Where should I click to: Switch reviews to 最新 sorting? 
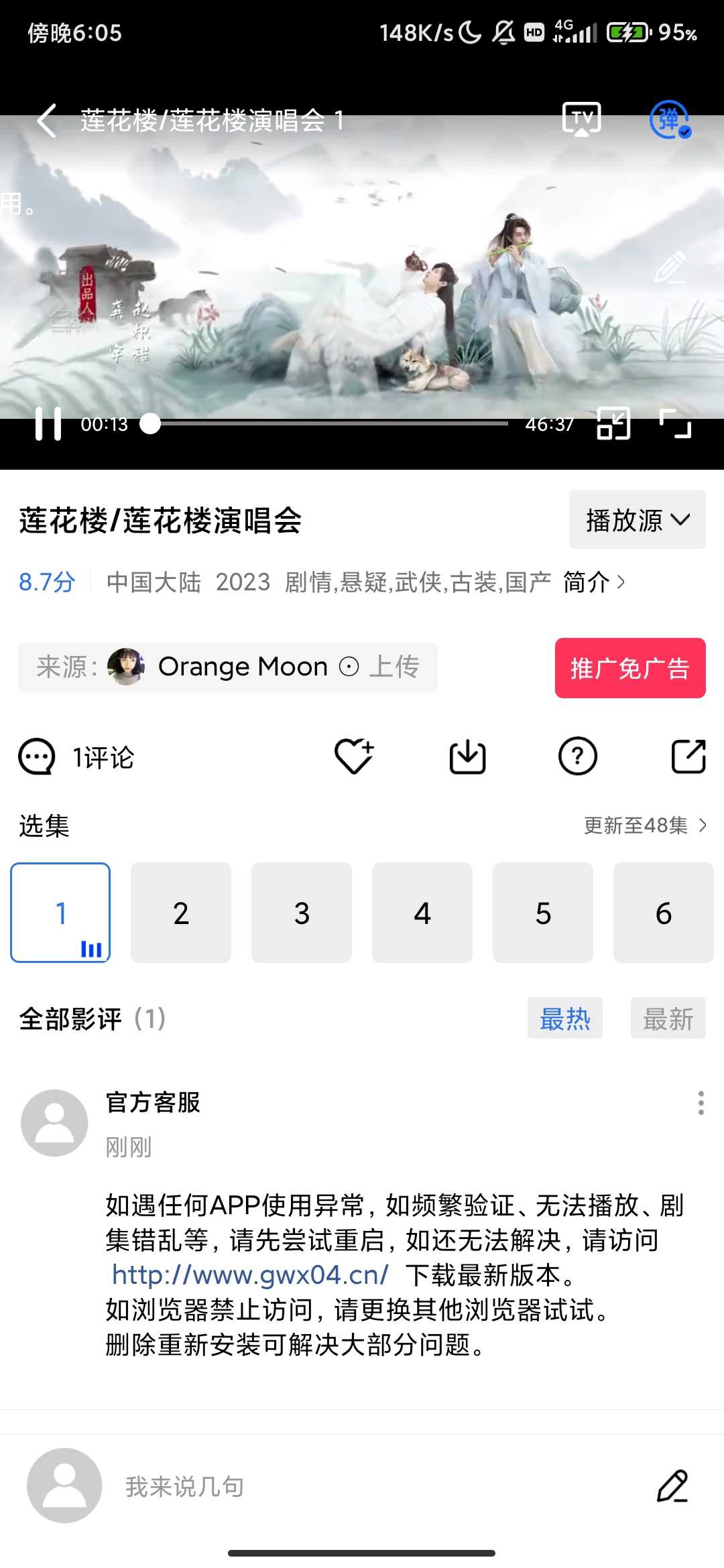tap(668, 1019)
